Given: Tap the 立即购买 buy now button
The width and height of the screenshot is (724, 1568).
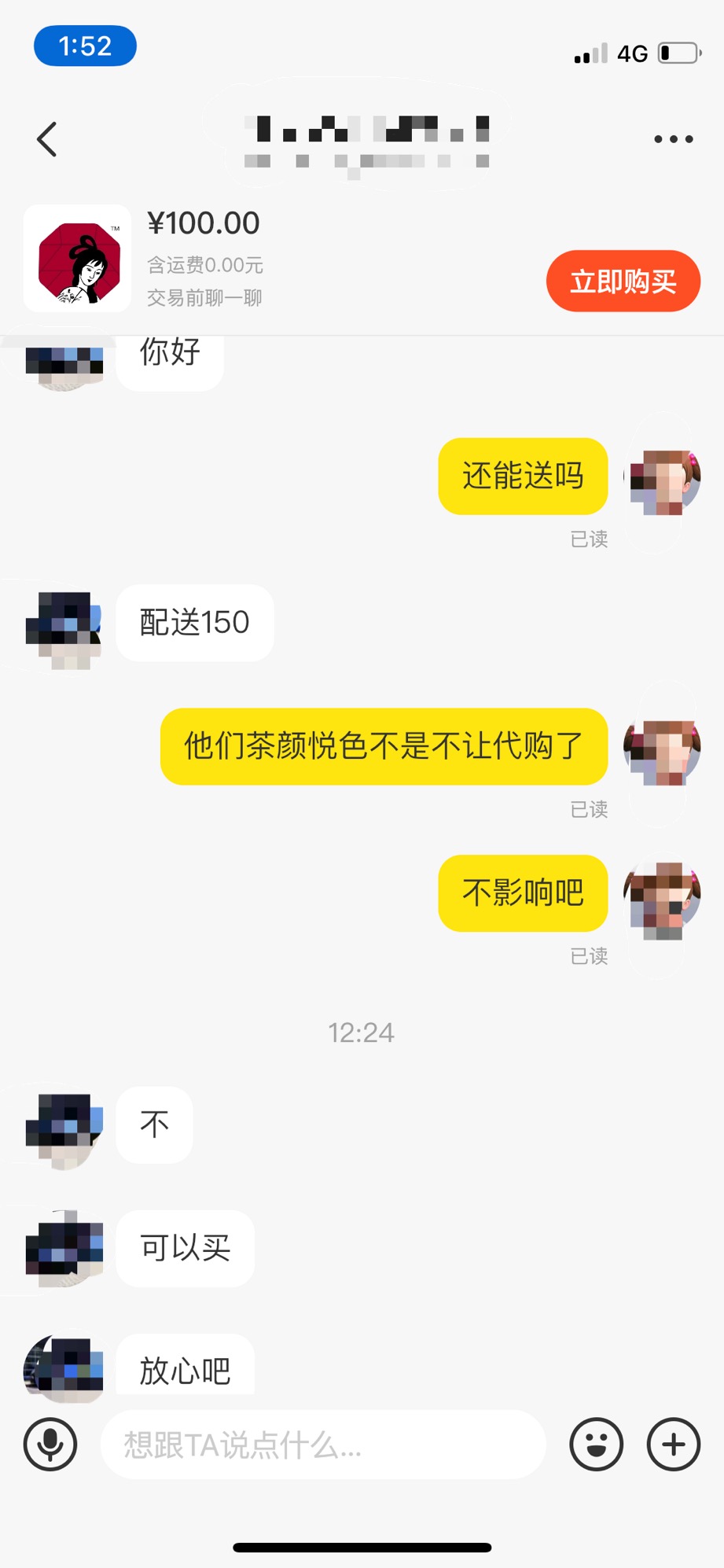Looking at the screenshot, I should tap(623, 281).
